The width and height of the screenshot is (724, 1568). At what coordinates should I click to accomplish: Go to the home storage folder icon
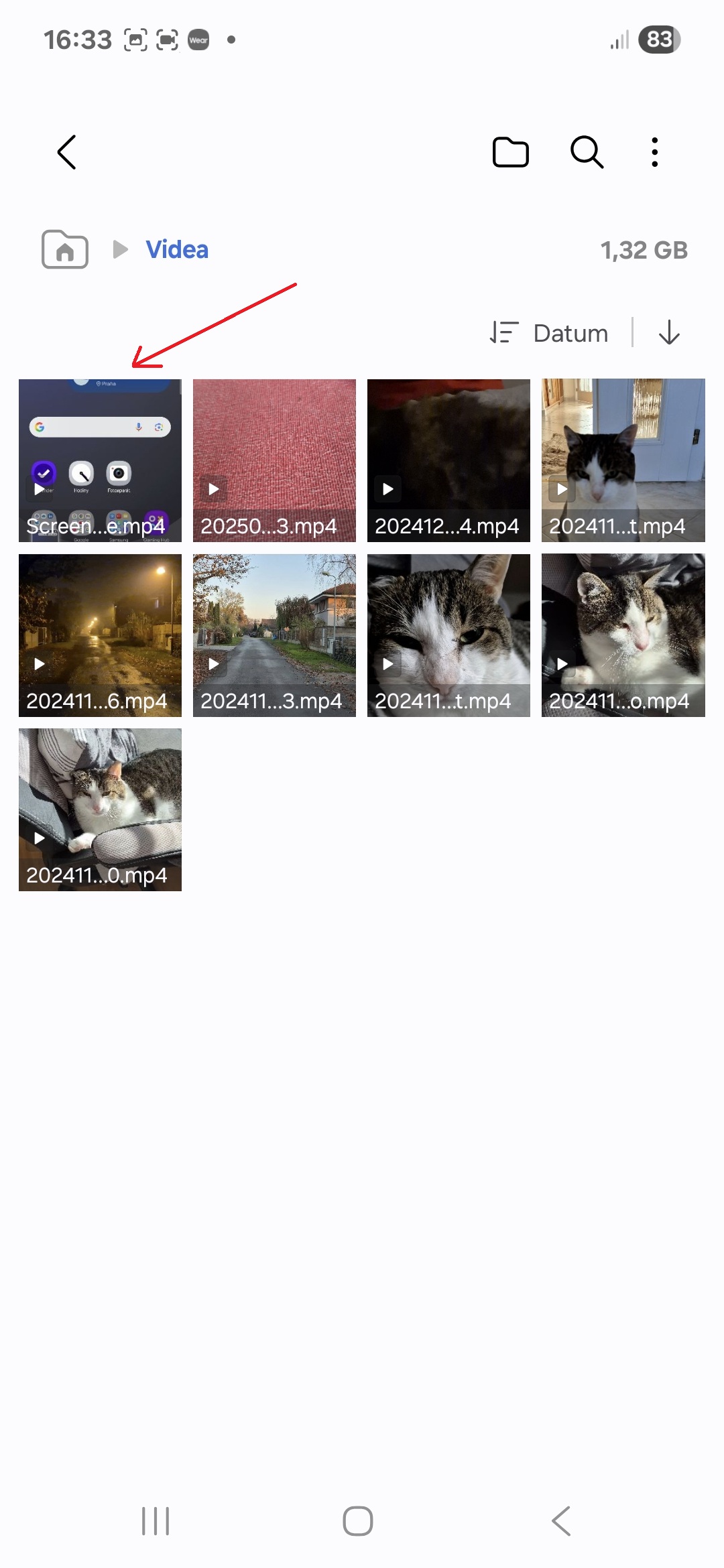65,249
